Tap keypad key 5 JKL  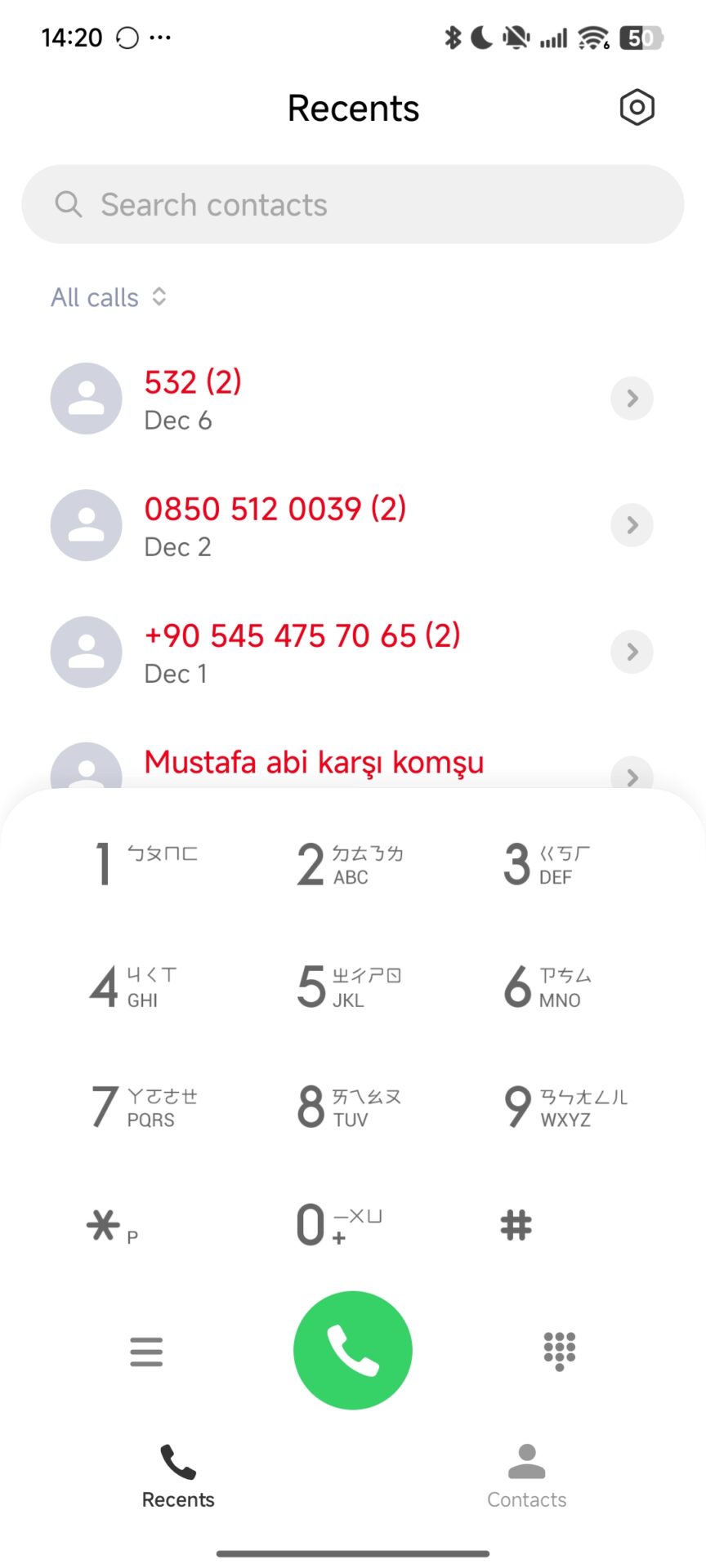point(350,986)
